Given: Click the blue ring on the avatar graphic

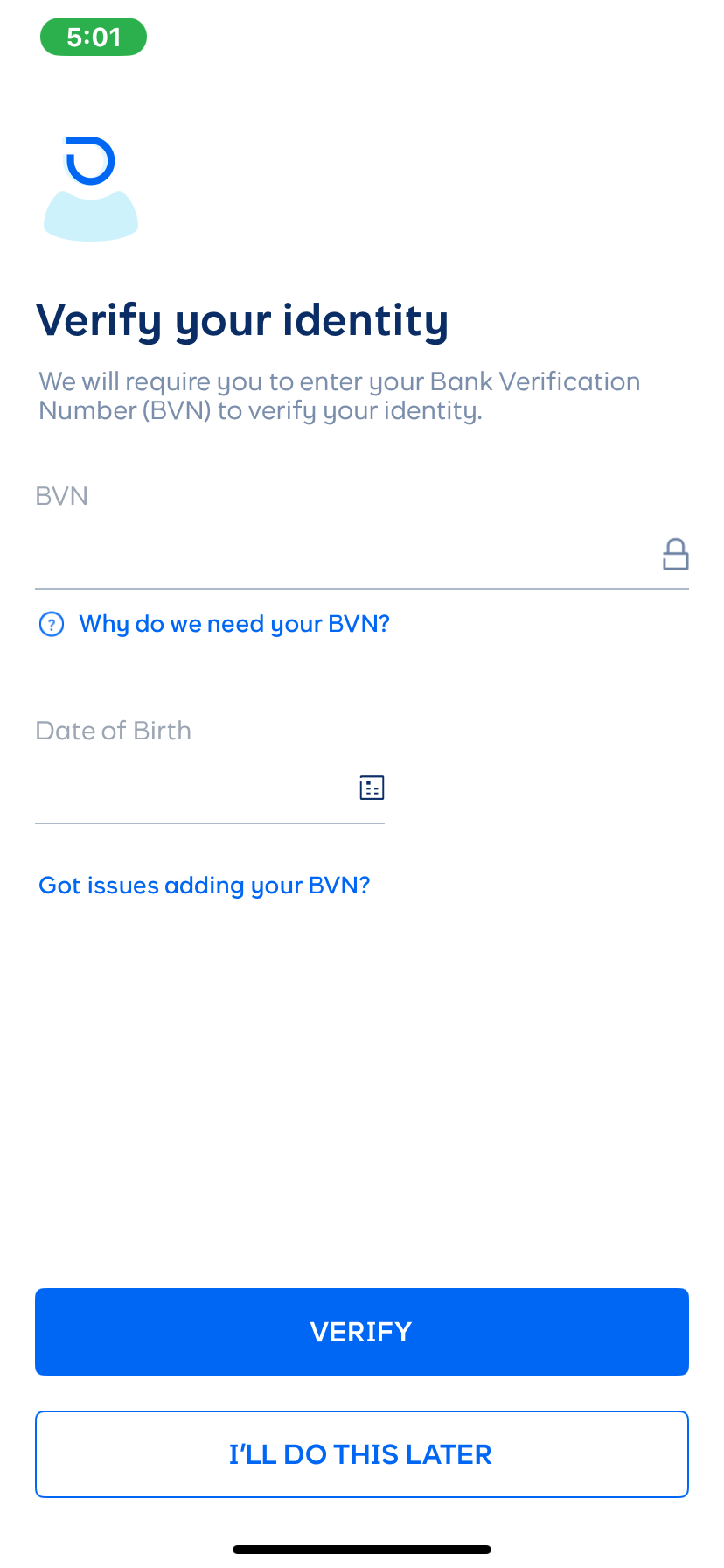Looking at the screenshot, I should click(x=90, y=160).
